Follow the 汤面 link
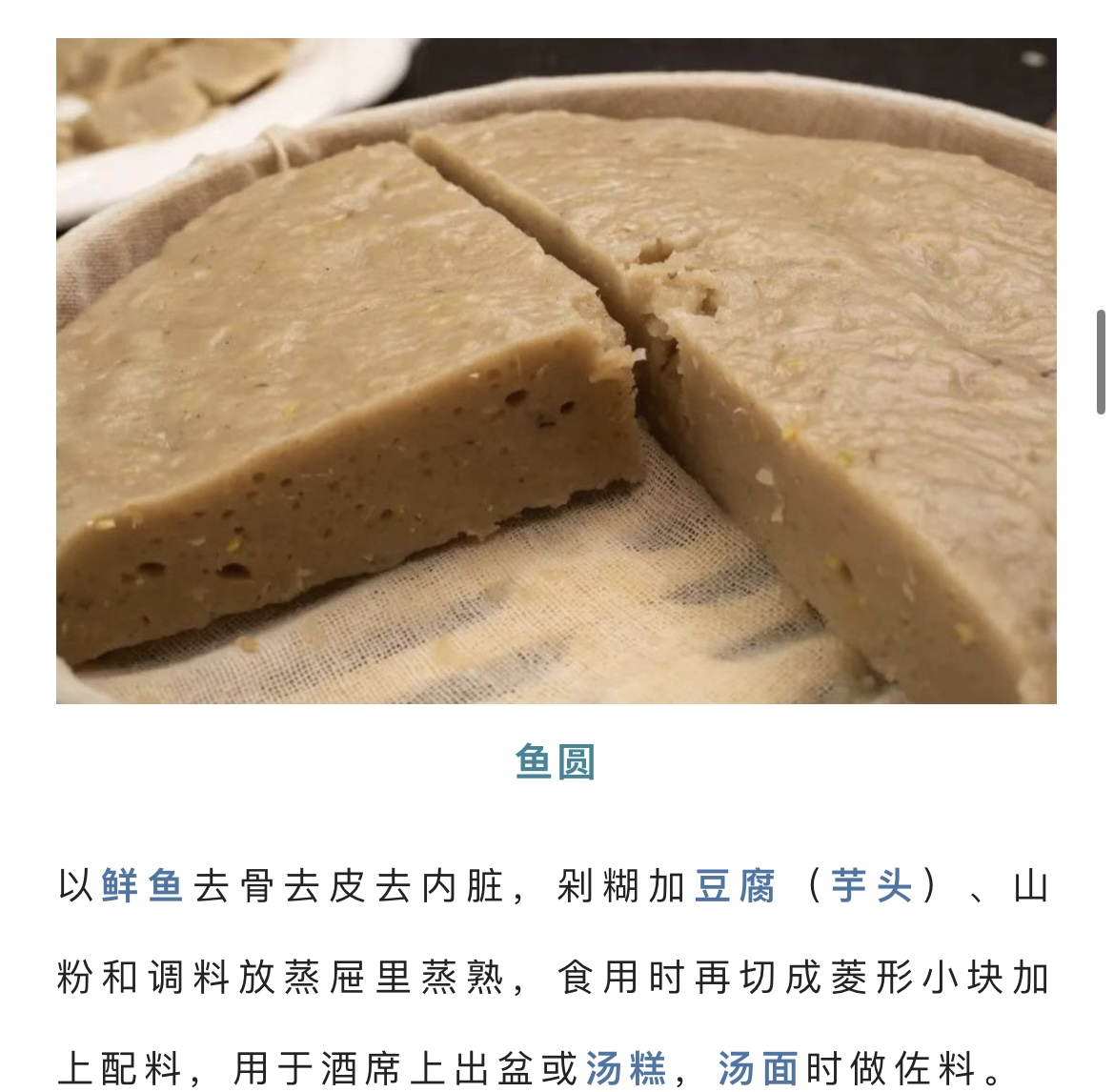The width and height of the screenshot is (1114, 1092). coord(758,1068)
